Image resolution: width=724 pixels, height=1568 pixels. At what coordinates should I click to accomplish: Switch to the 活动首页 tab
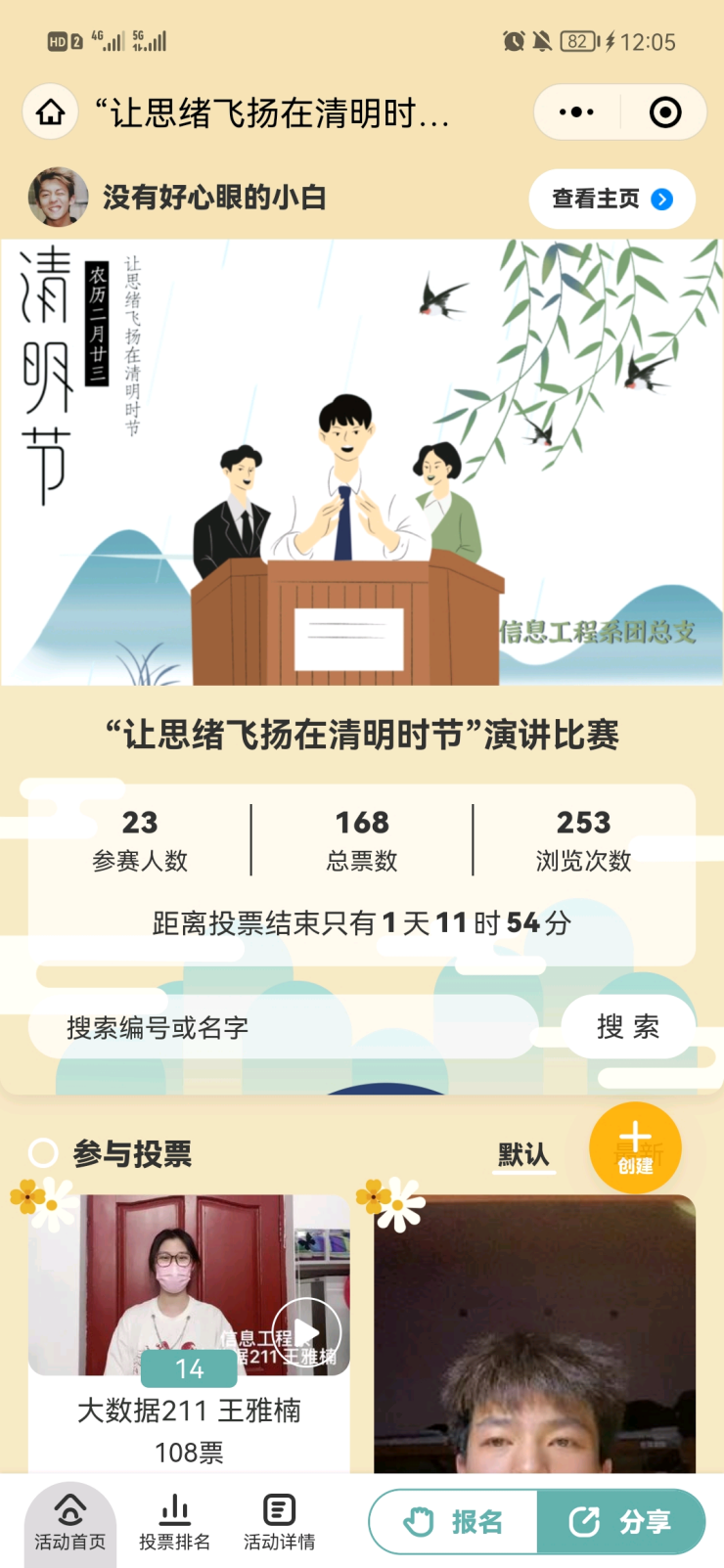[70, 1523]
